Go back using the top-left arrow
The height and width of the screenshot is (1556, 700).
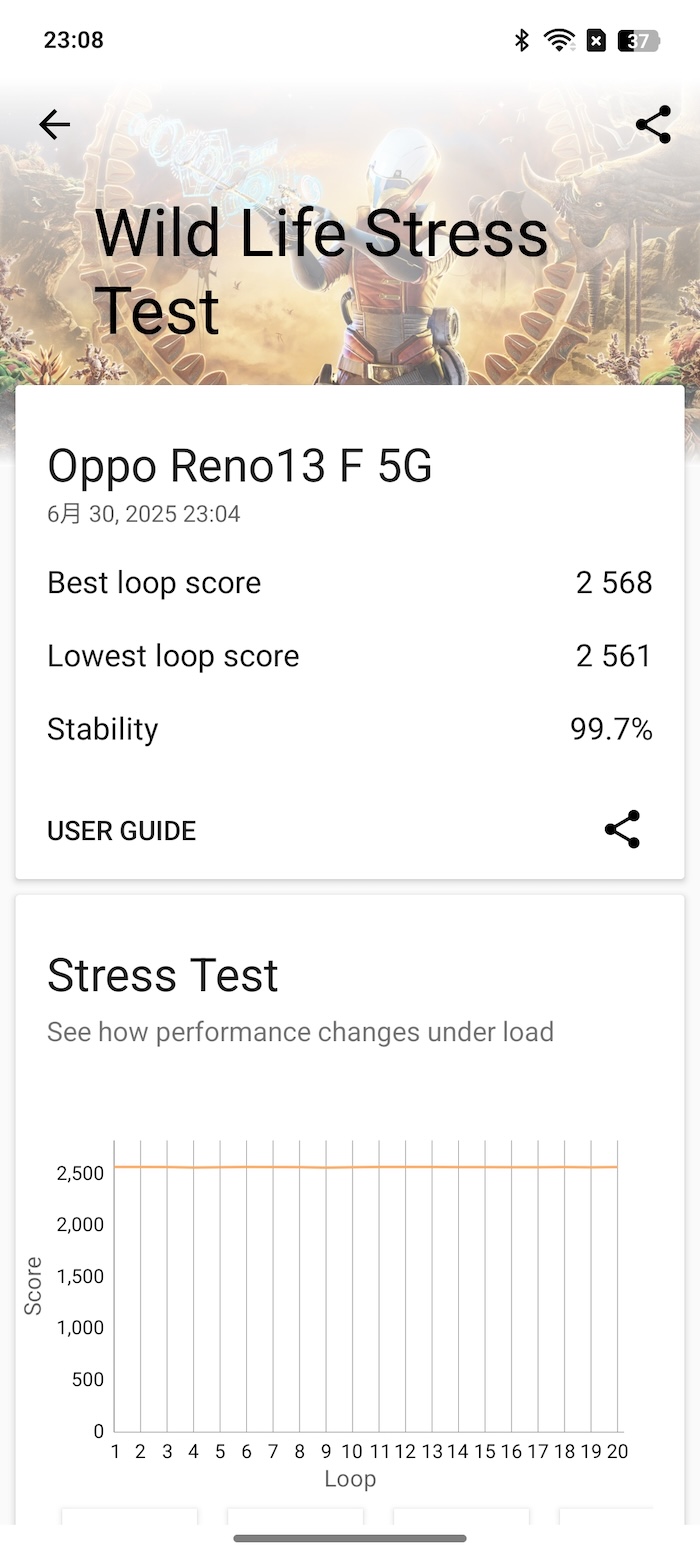coord(55,124)
